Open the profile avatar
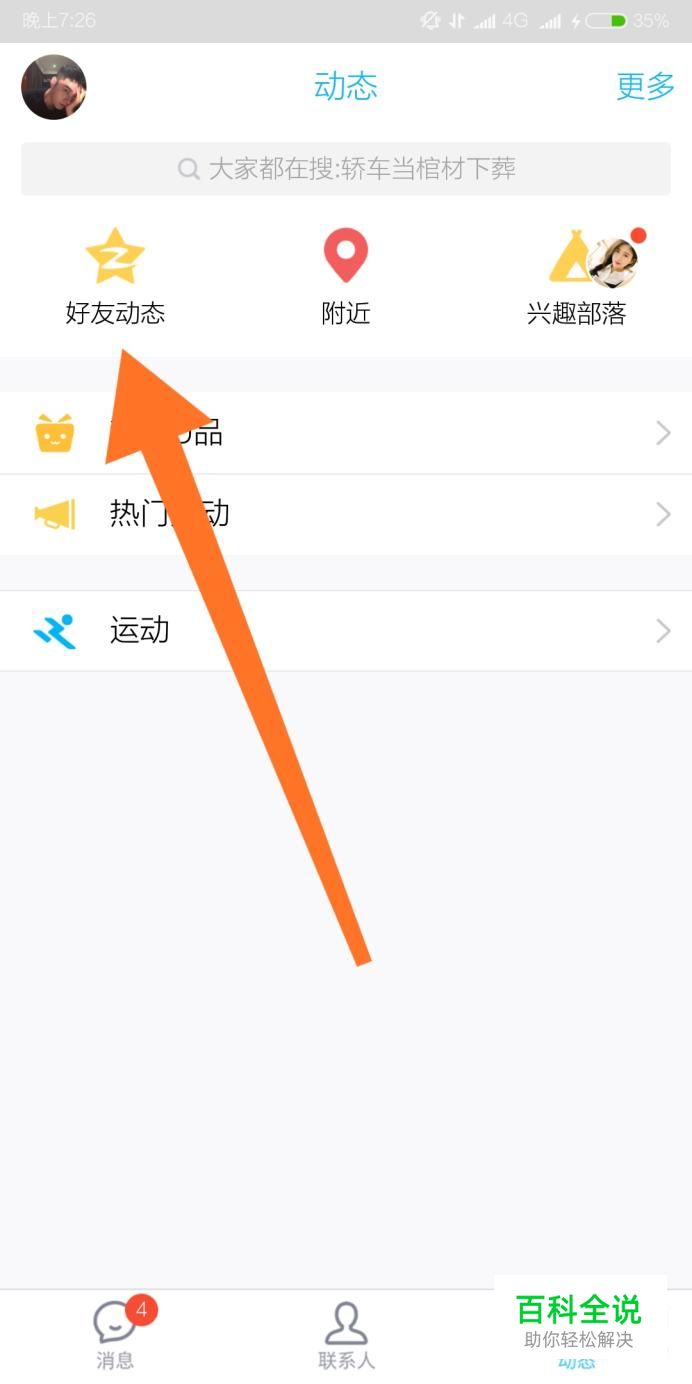 54,87
